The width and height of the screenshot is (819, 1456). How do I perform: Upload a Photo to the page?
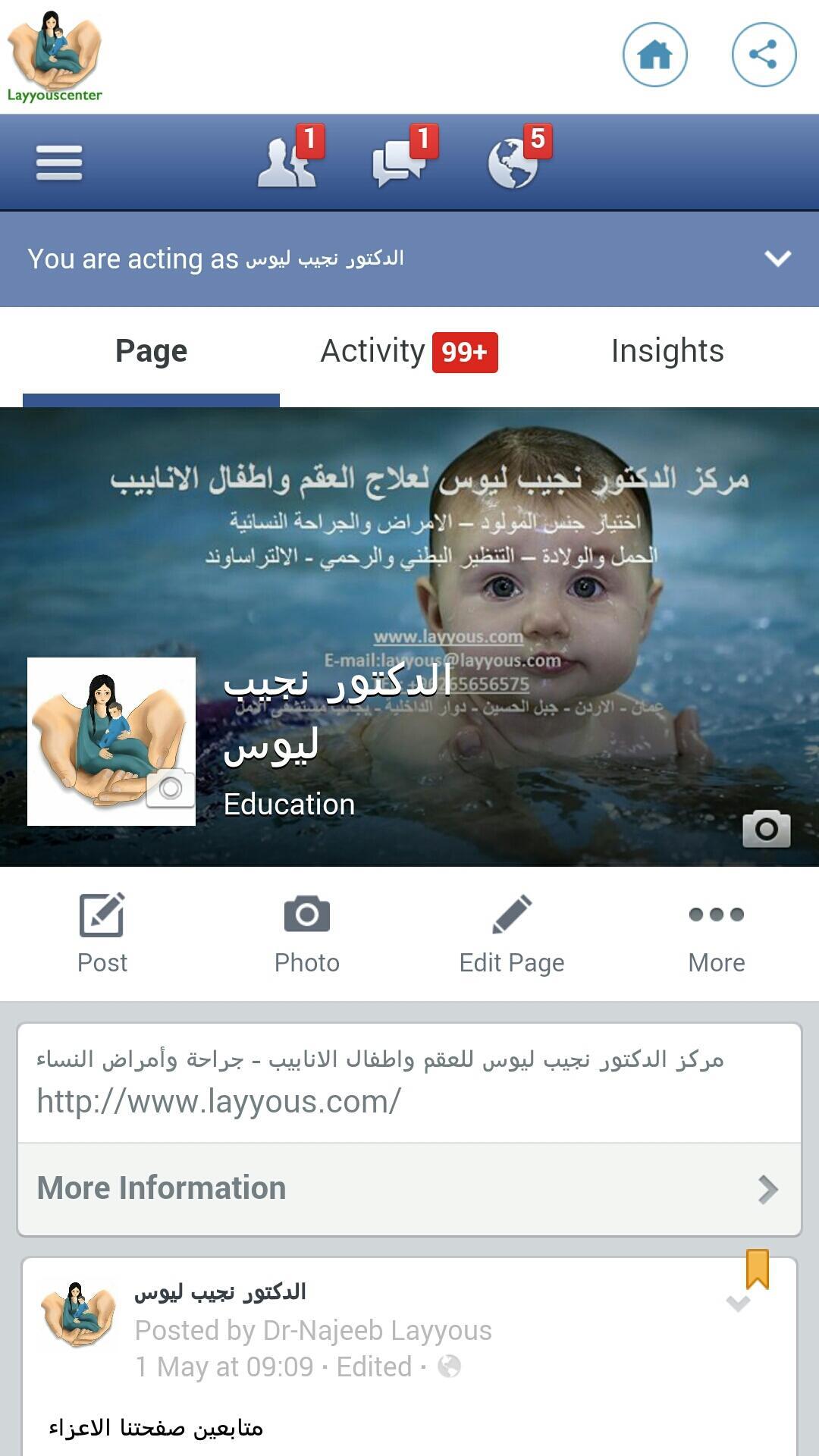(307, 933)
